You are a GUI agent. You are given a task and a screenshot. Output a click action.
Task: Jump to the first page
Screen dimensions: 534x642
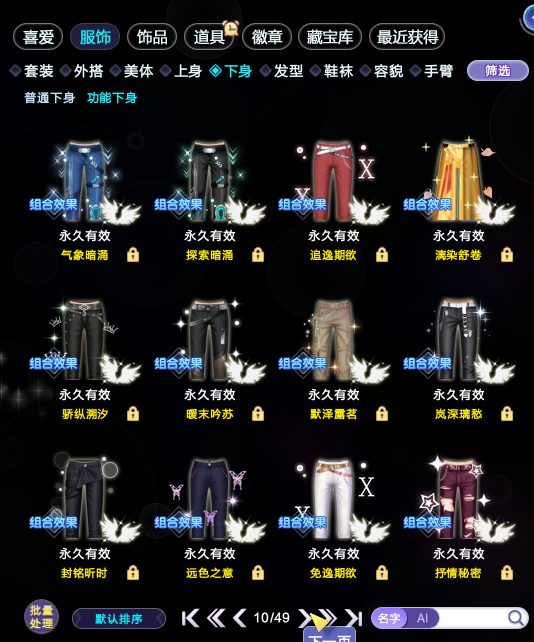(190, 618)
